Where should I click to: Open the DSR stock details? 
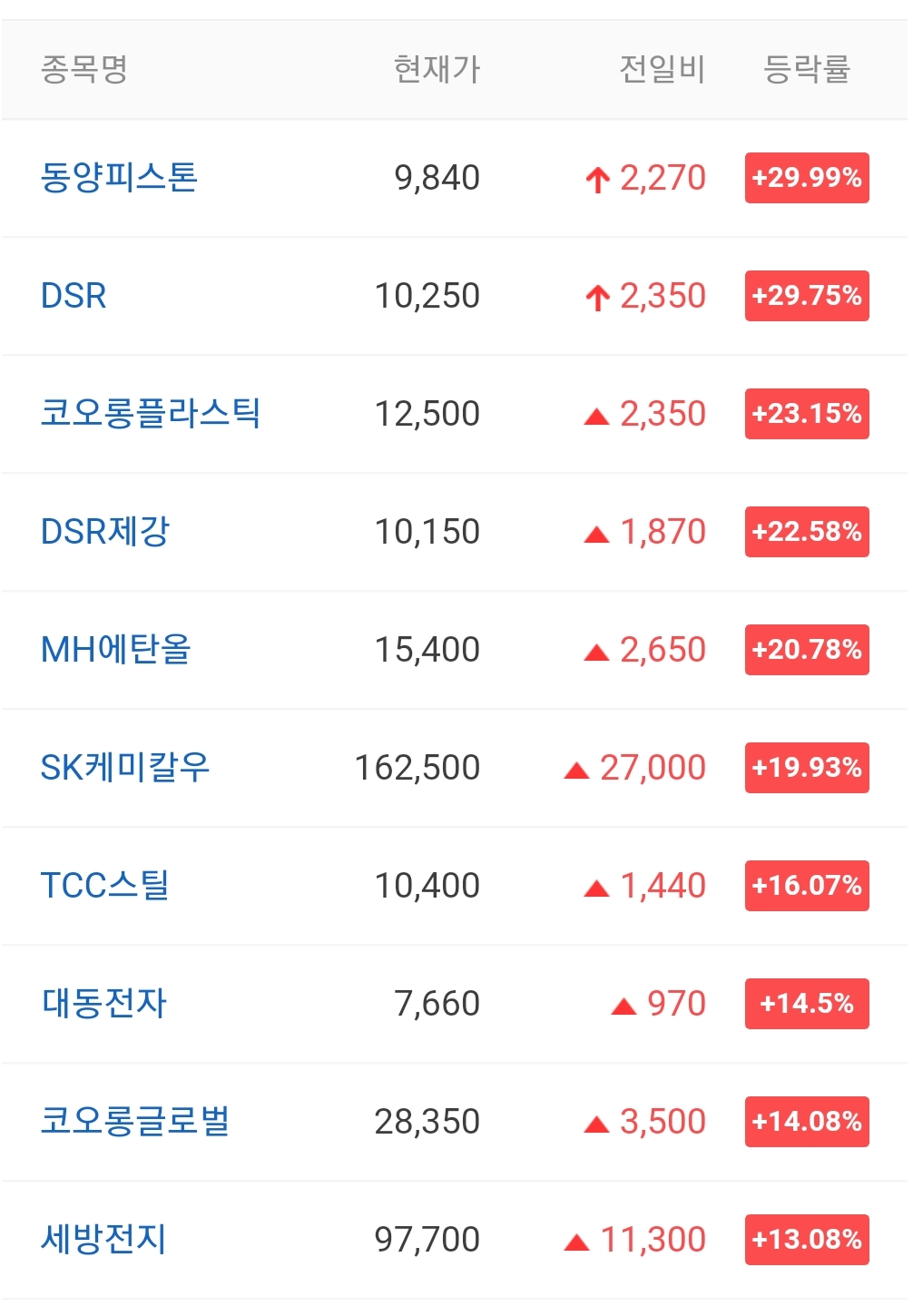(74, 296)
